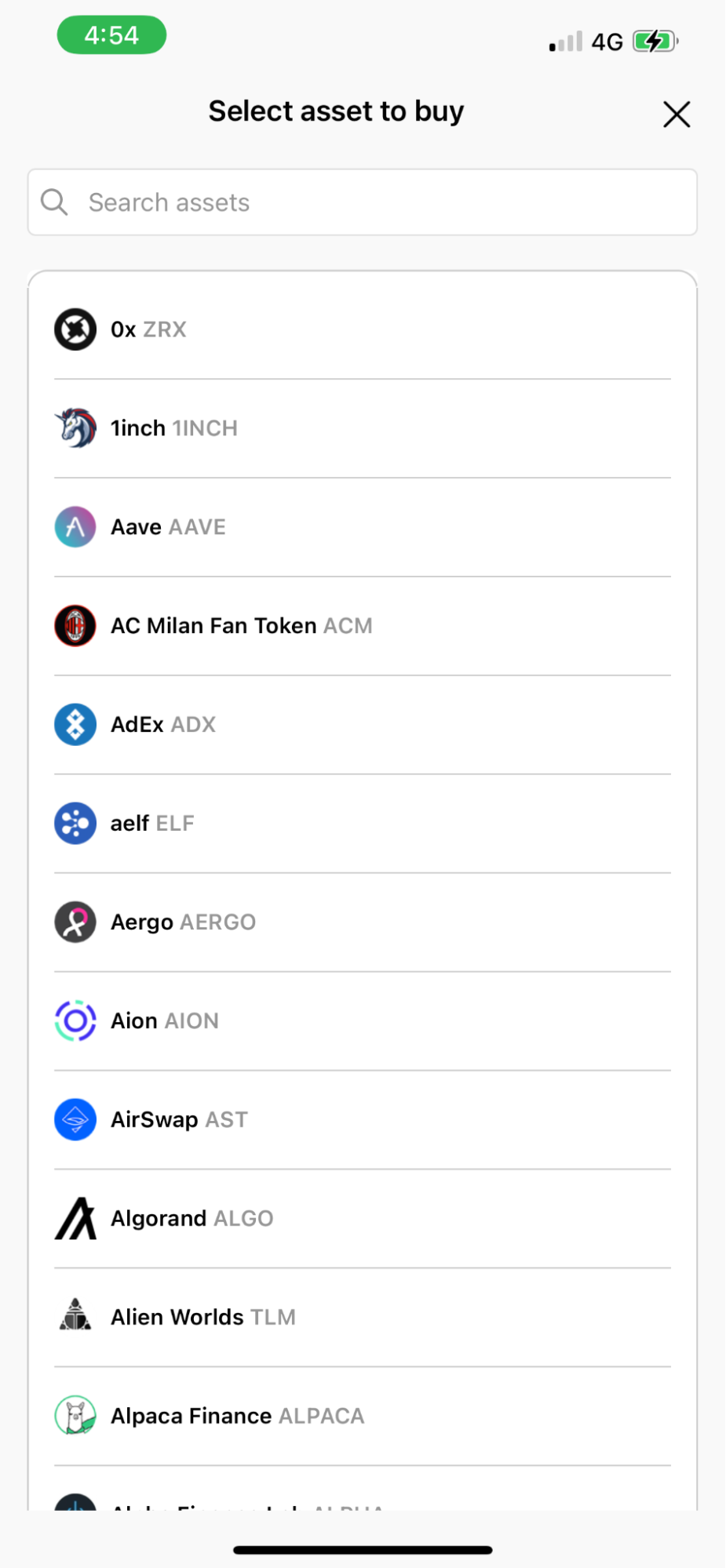Pick Aion AION to buy
The height and width of the screenshot is (1568, 726).
[x=363, y=1021]
